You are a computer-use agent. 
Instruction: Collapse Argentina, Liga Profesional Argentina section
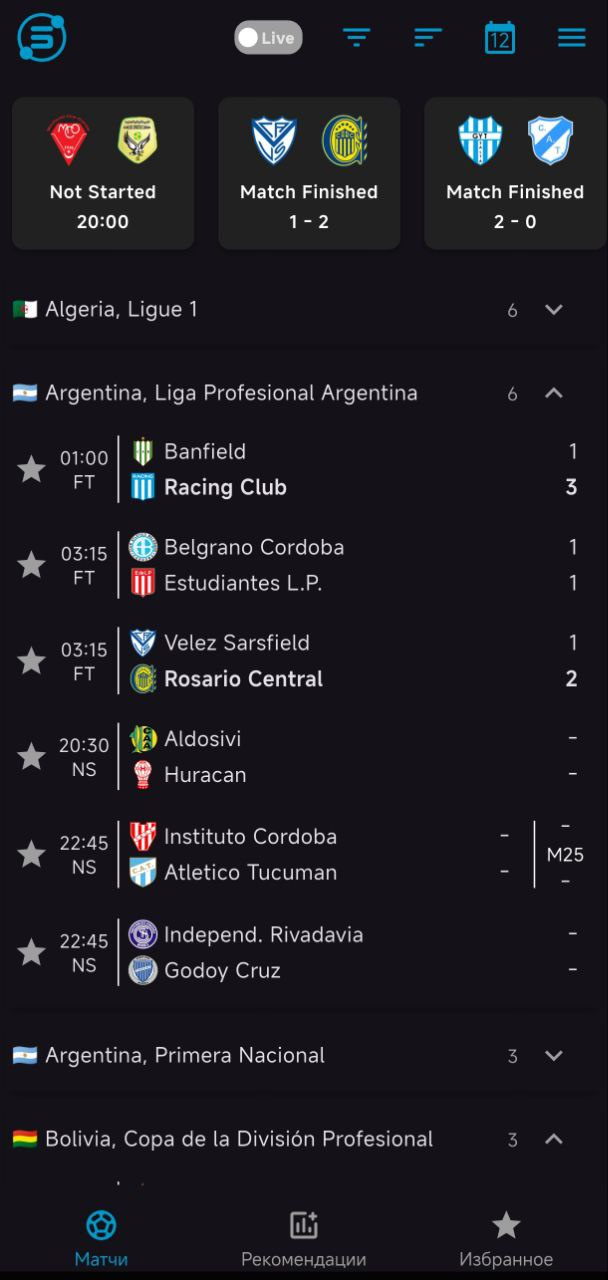tap(553, 393)
